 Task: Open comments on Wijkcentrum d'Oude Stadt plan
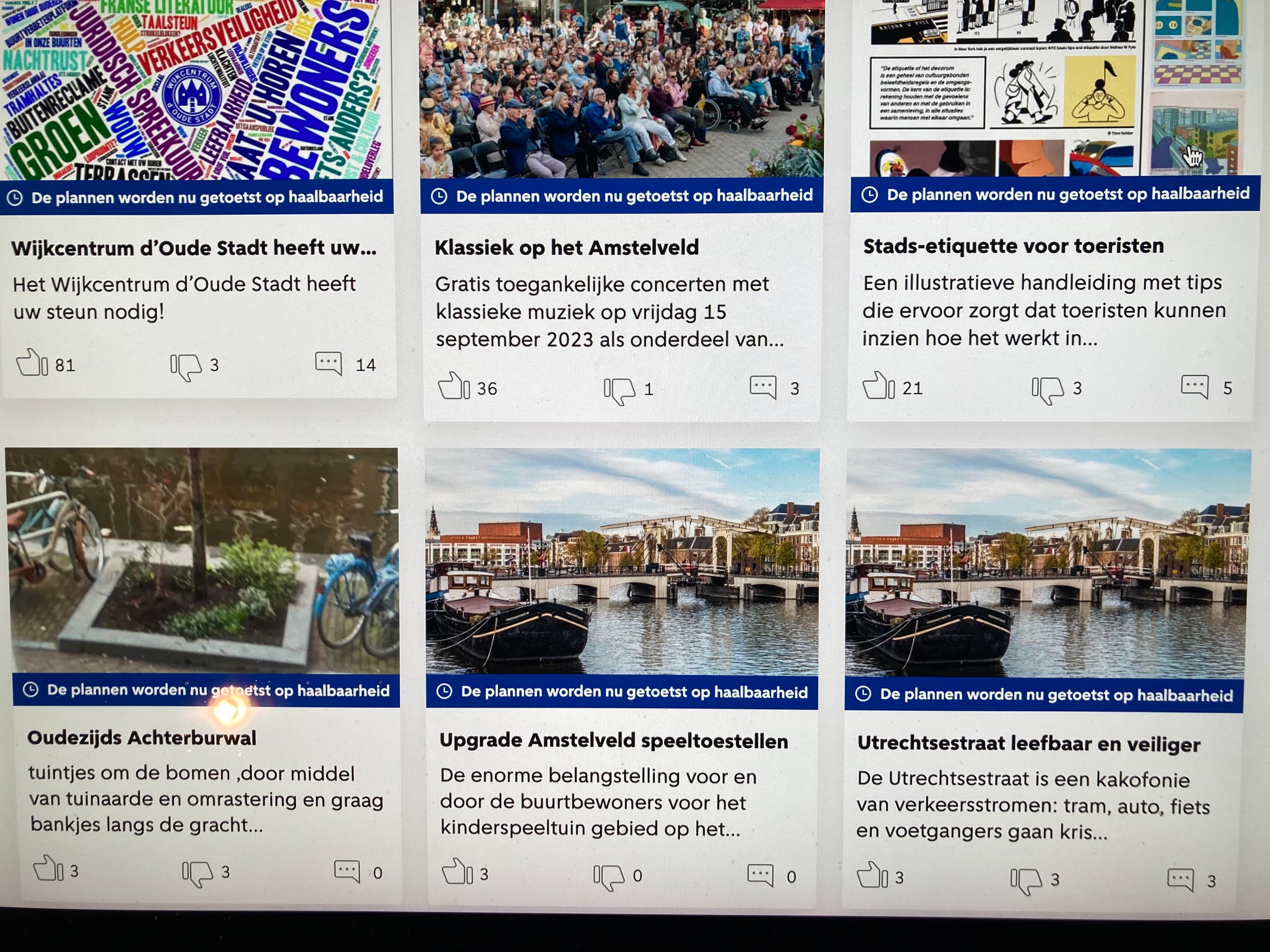tap(329, 363)
